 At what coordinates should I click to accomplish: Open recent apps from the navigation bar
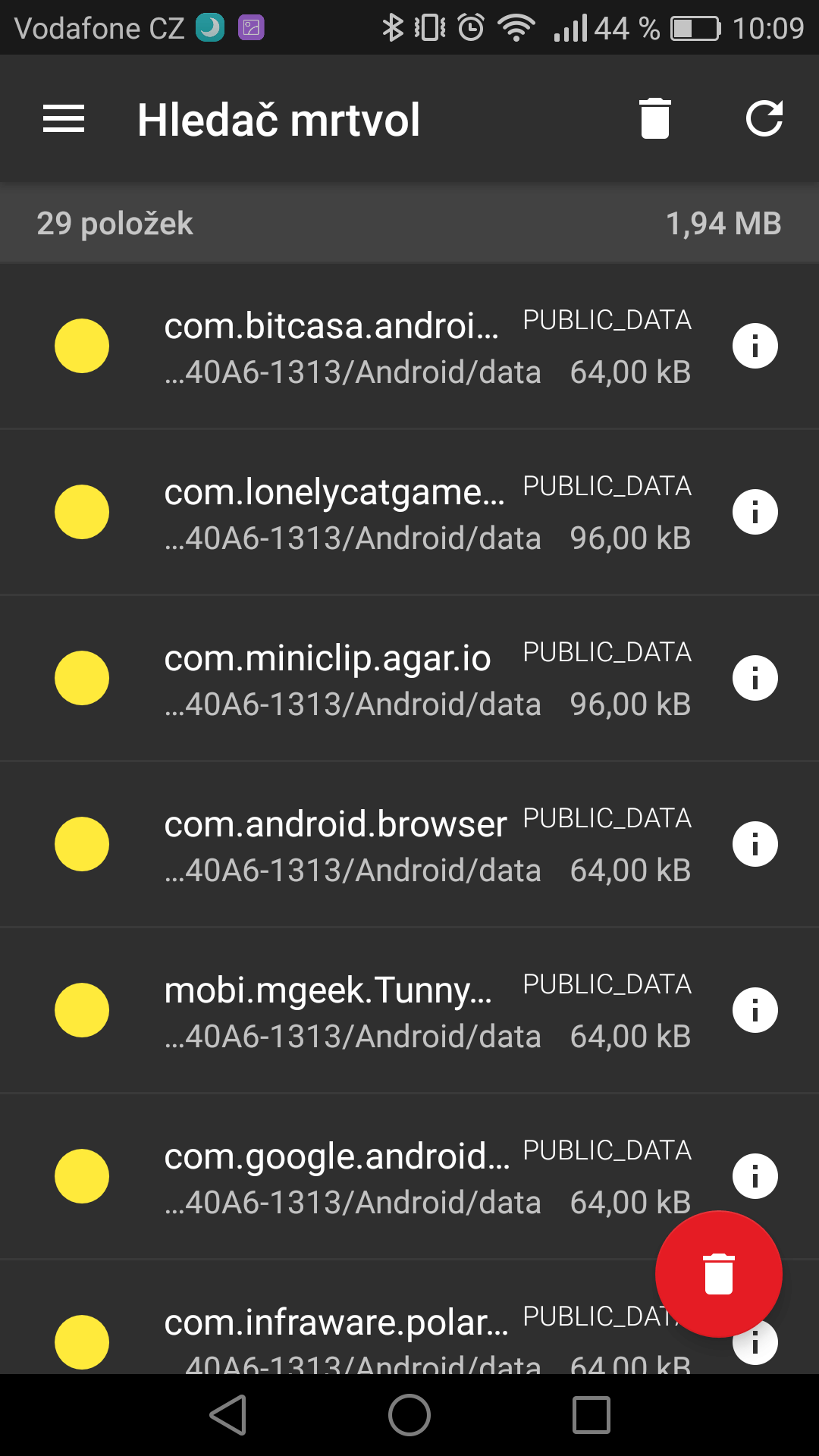point(591,1415)
